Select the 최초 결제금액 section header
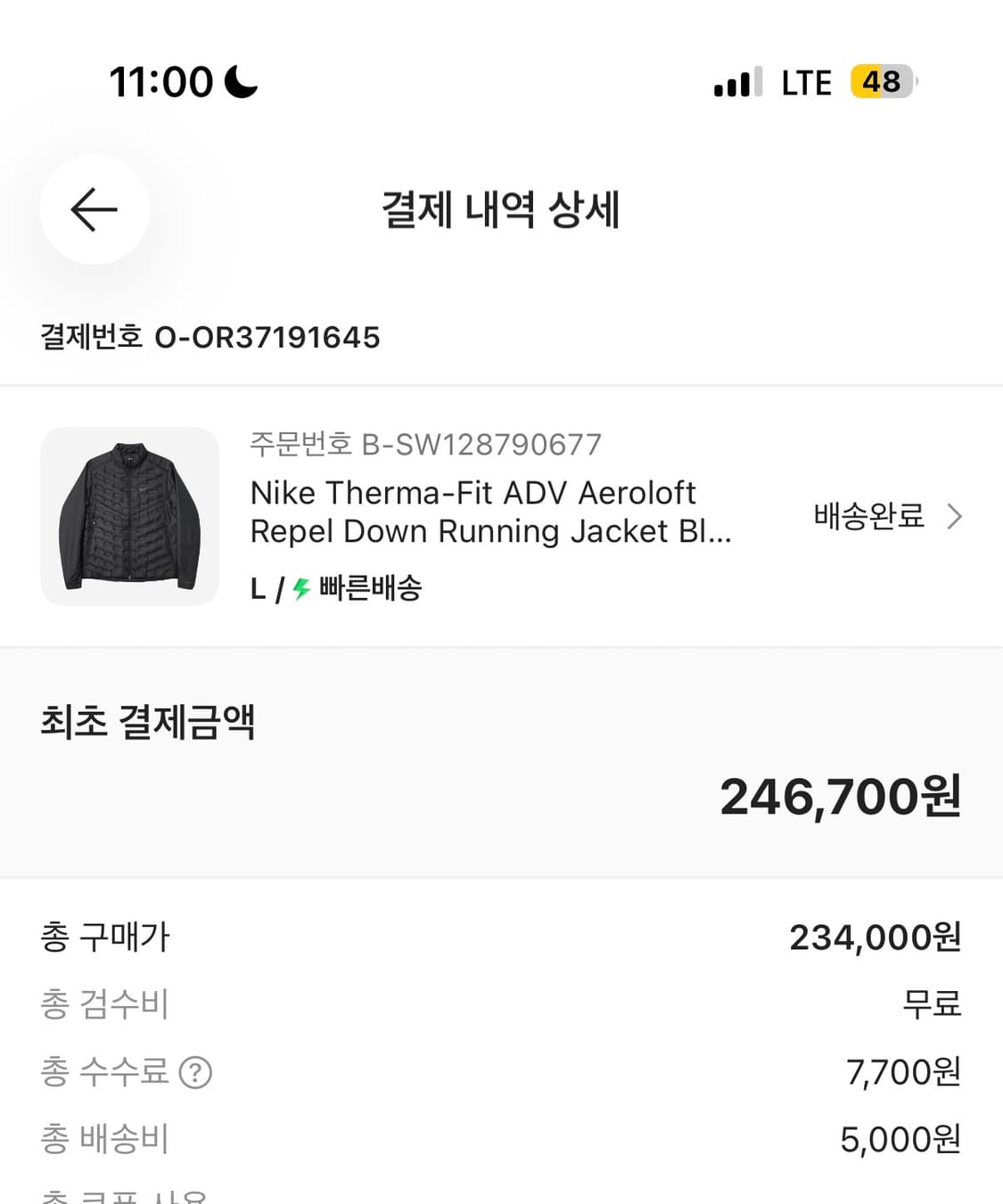This screenshot has width=1003, height=1204. (148, 724)
